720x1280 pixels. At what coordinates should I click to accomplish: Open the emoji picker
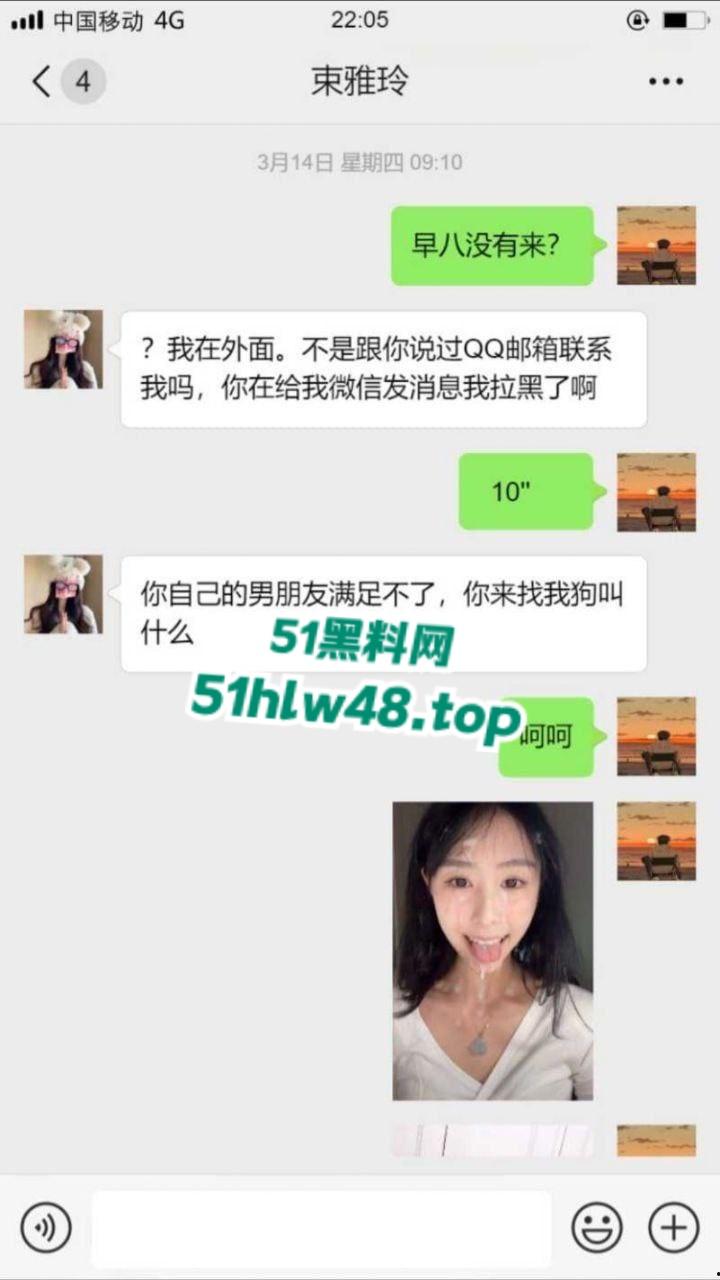[x=597, y=1227]
